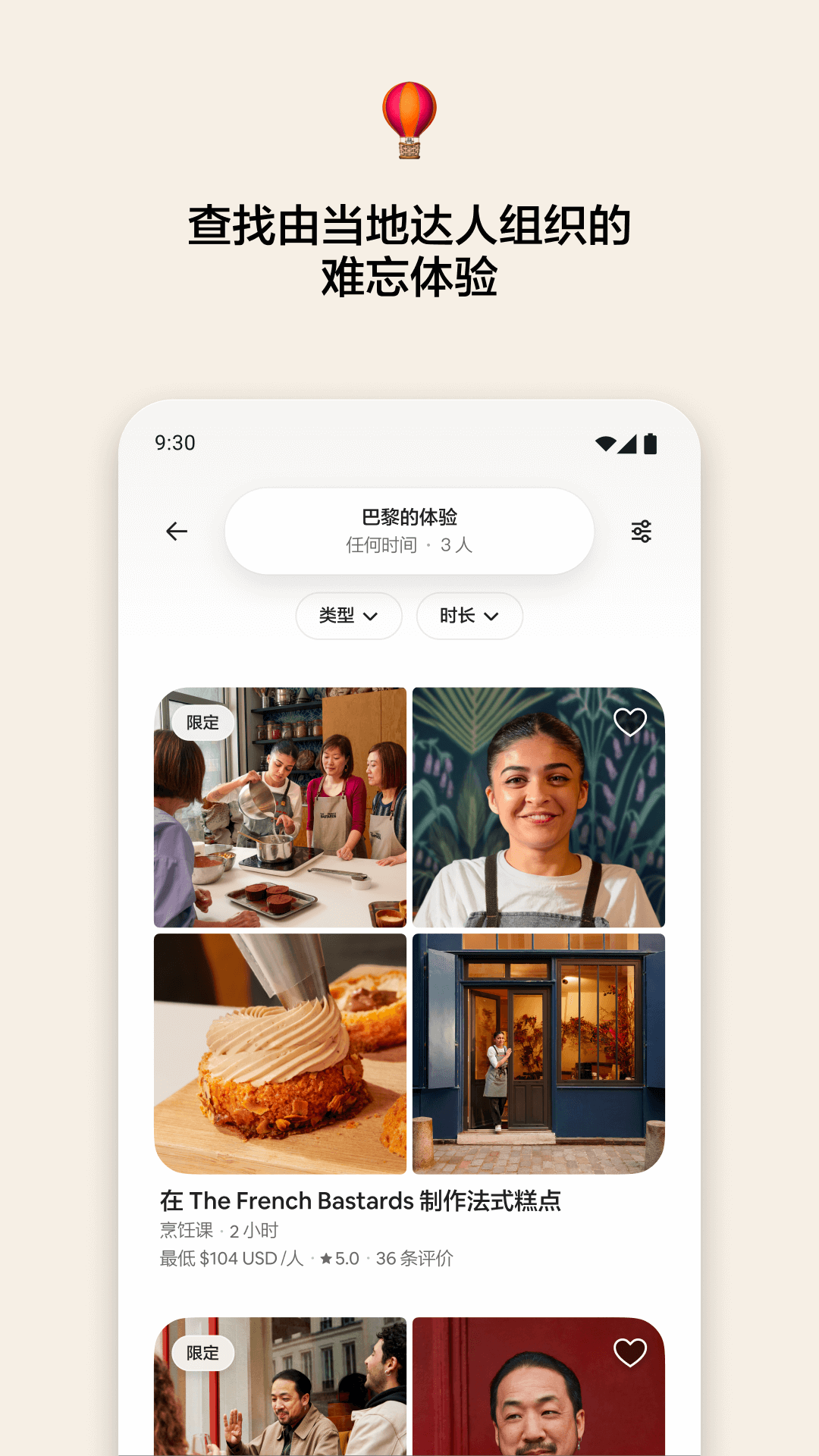This screenshot has width=819, height=1456.
Task: Expand the 时长 filter dropdown
Action: tap(469, 616)
